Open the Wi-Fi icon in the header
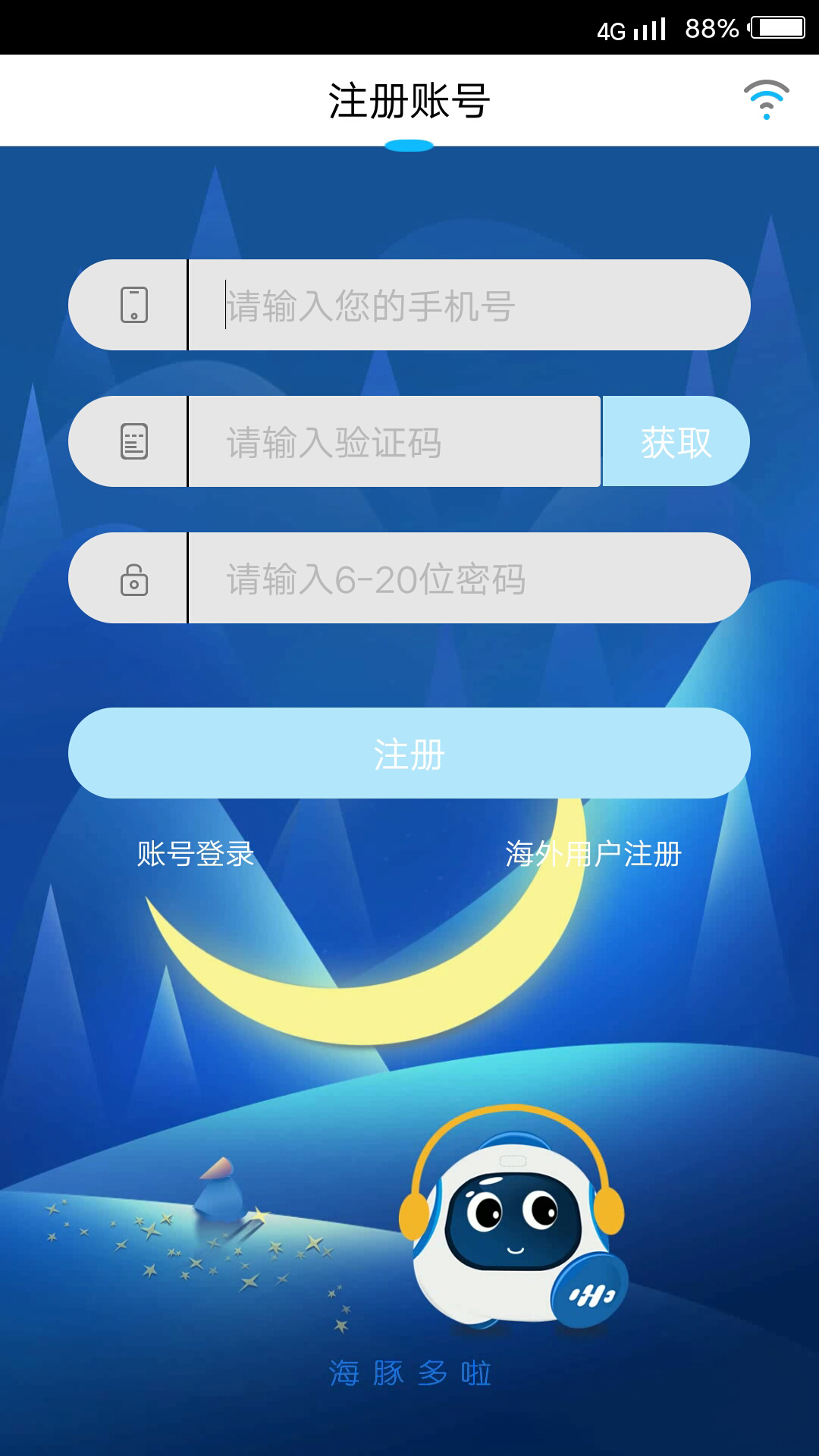The image size is (819, 1456). click(x=766, y=99)
